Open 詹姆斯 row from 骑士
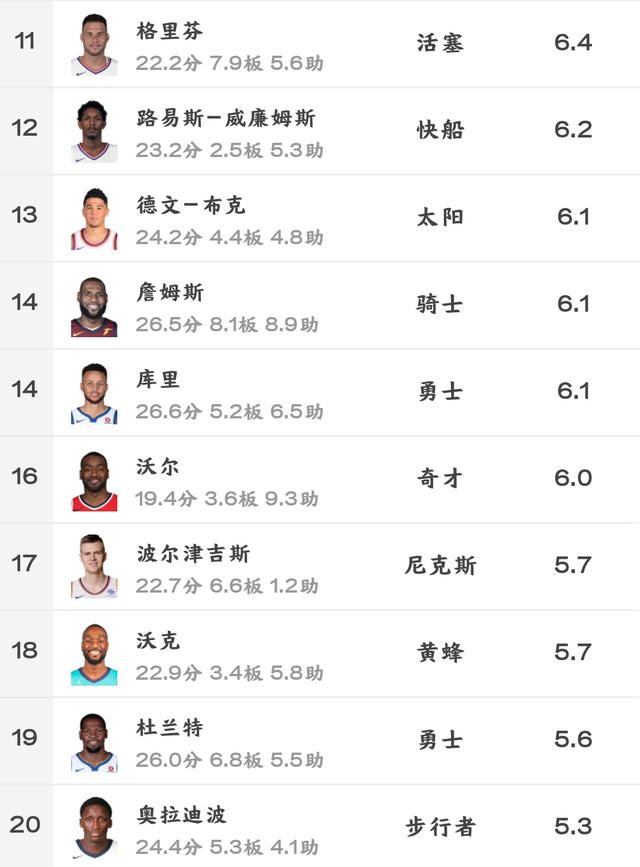 (x=320, y=305)
